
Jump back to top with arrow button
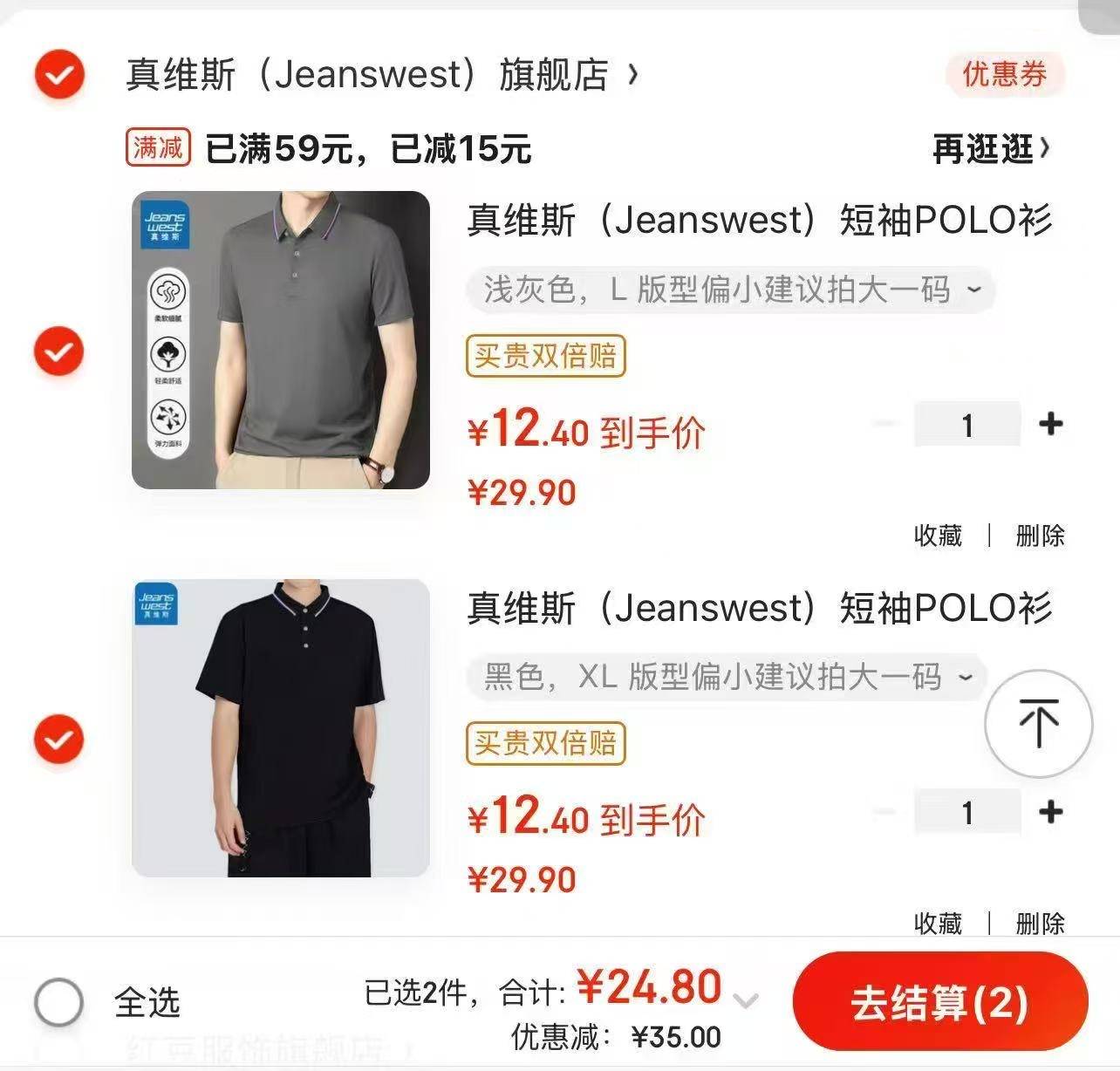pos(1038,723)
